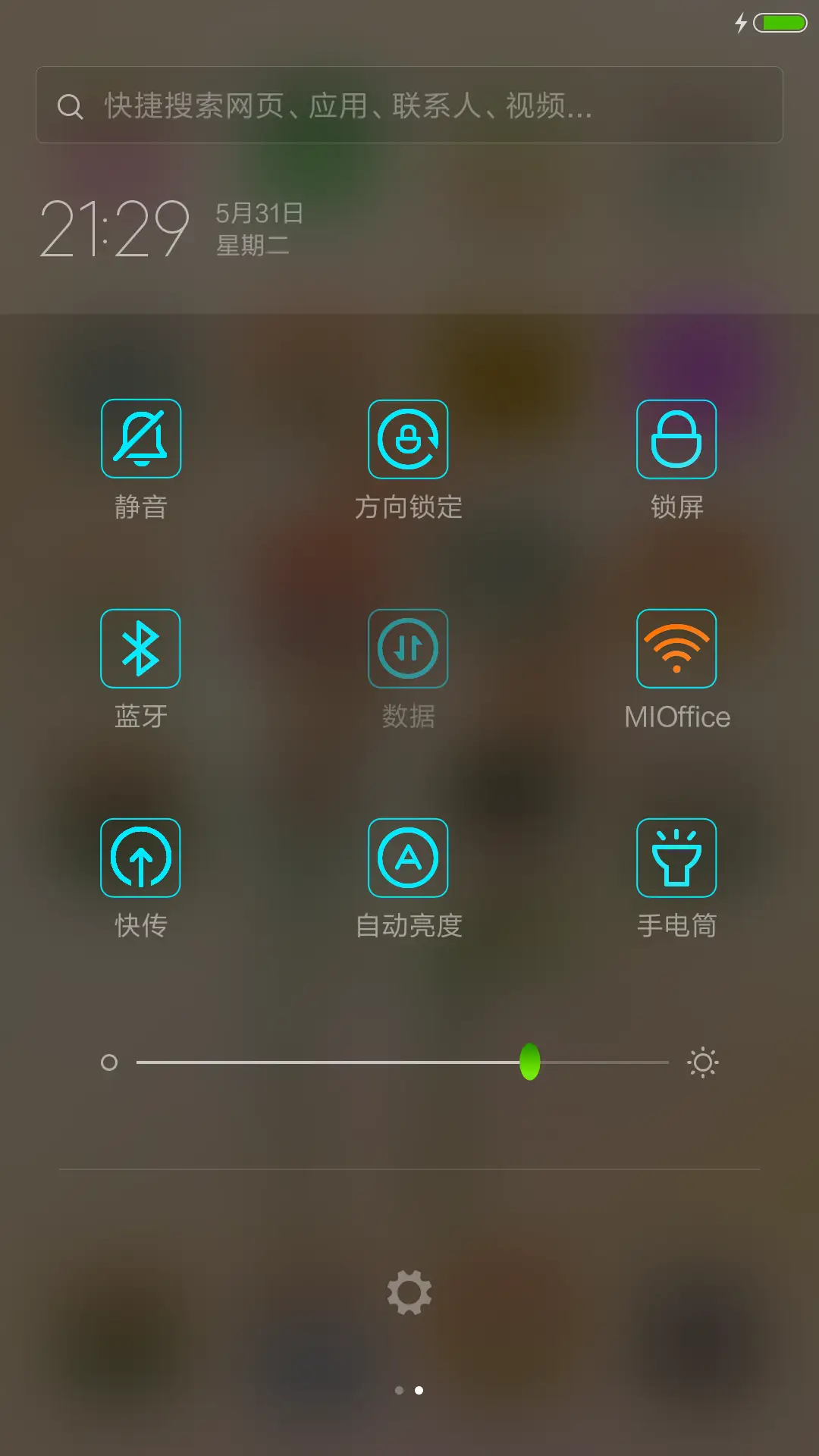Toggle 静音 silent mode on

coord(141,439)
